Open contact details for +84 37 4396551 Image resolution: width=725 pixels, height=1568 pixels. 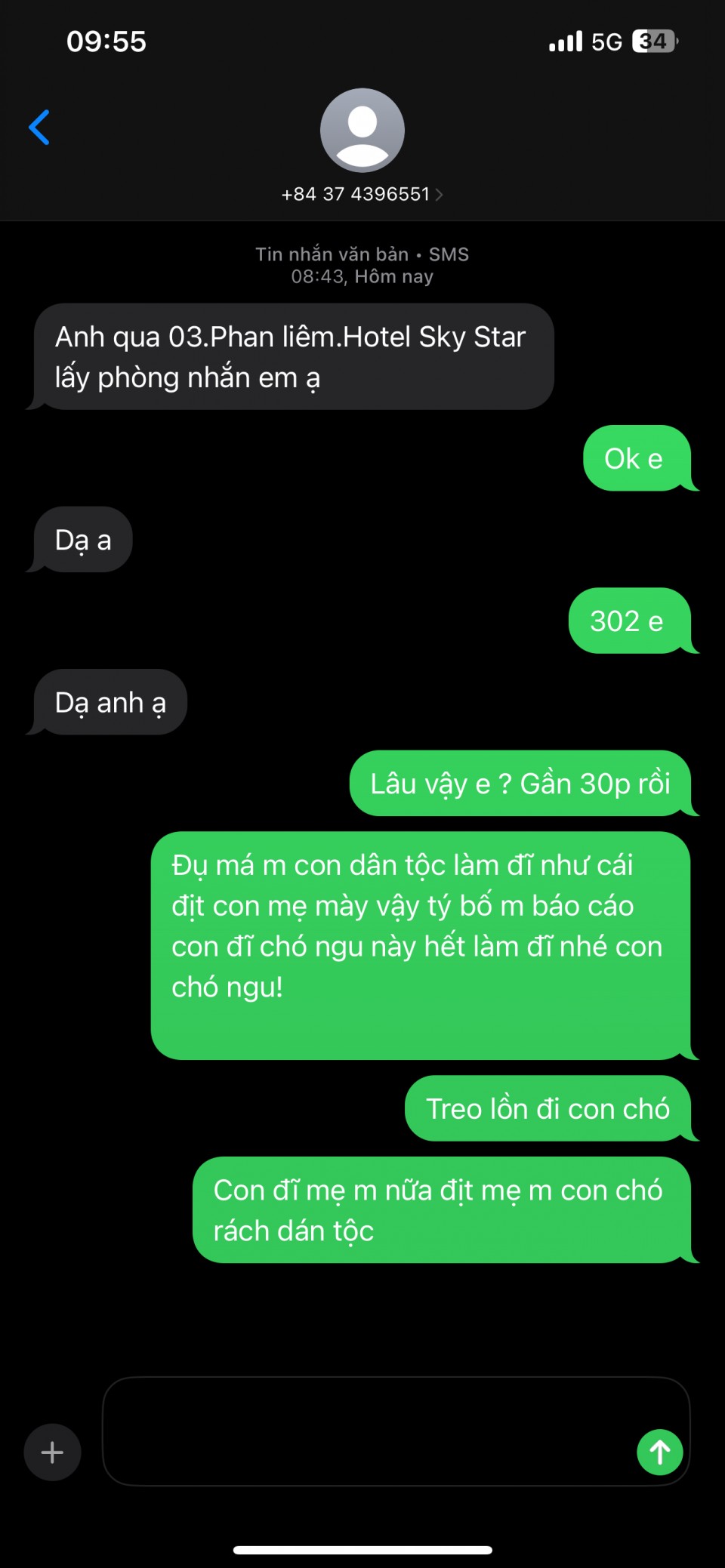362,194
